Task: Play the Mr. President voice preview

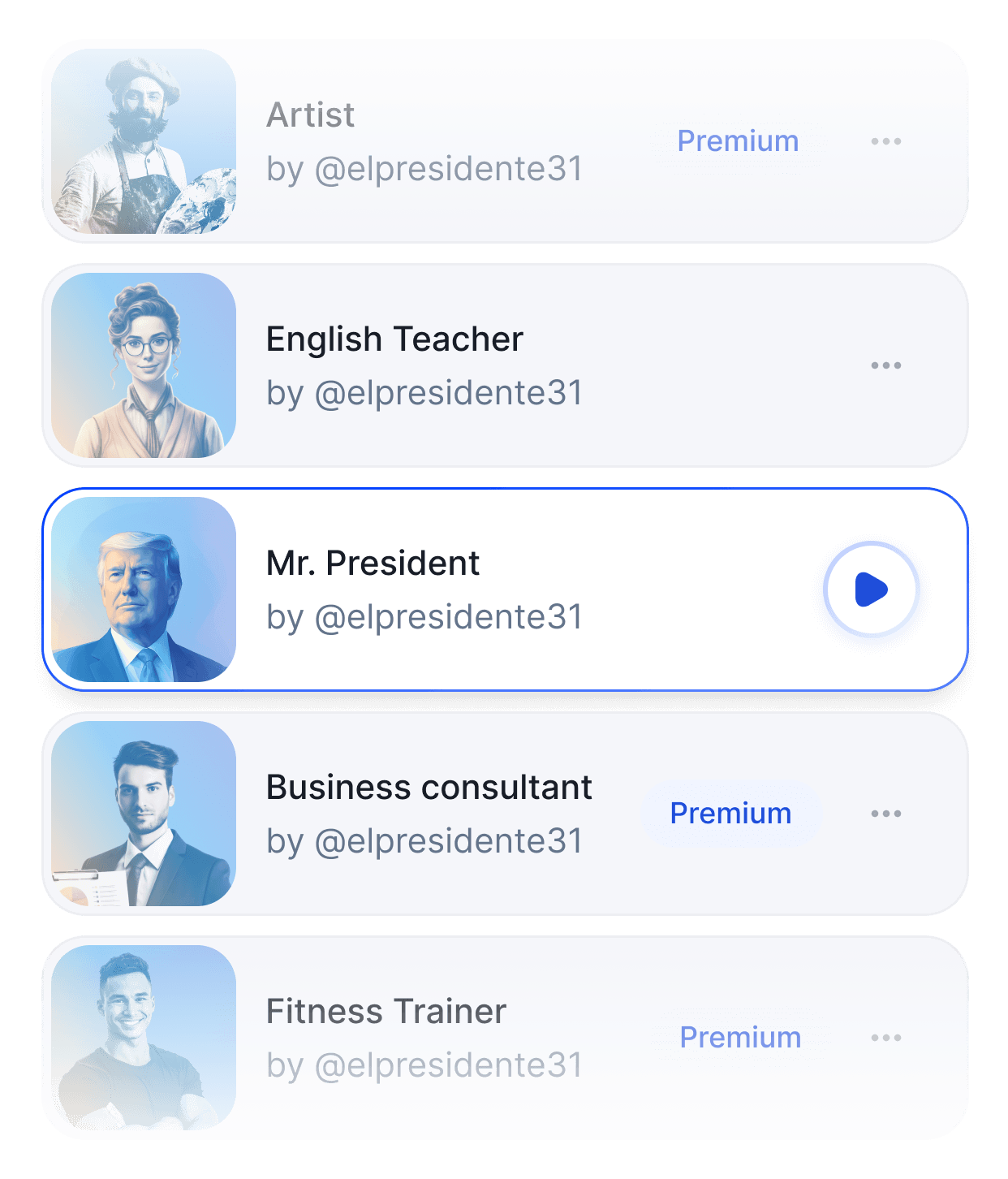Action: pyautogui.click(x=871, y=589)
